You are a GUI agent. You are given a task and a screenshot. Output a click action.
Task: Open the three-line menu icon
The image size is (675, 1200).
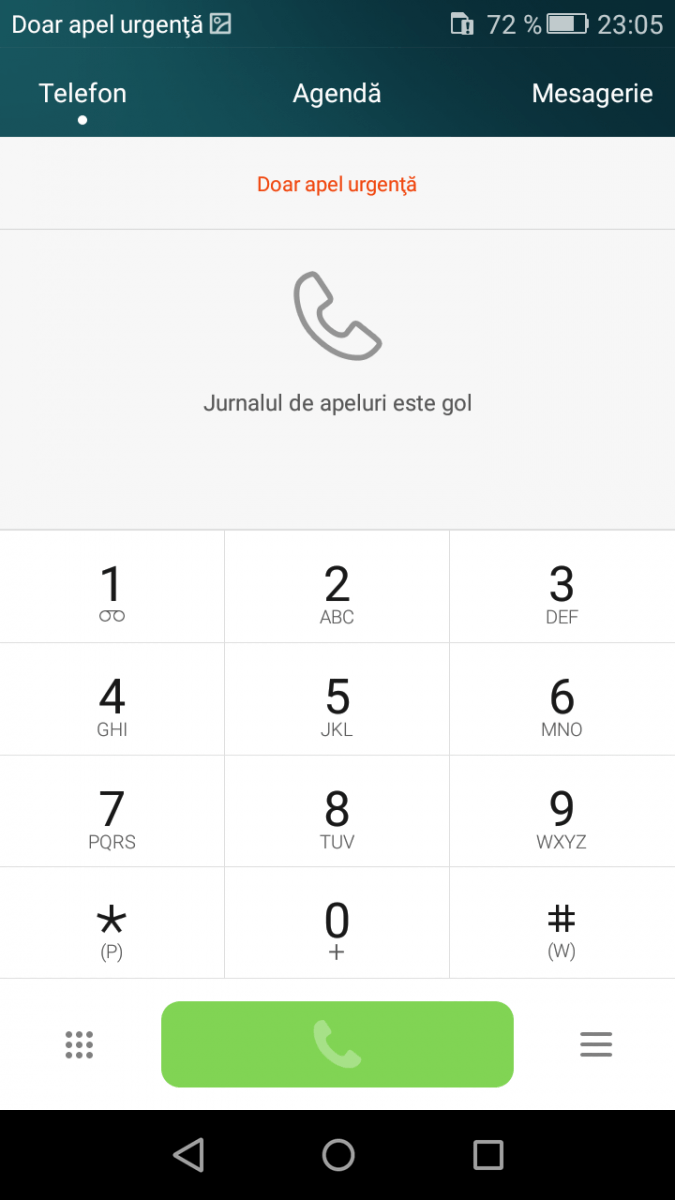[596, 1045]
